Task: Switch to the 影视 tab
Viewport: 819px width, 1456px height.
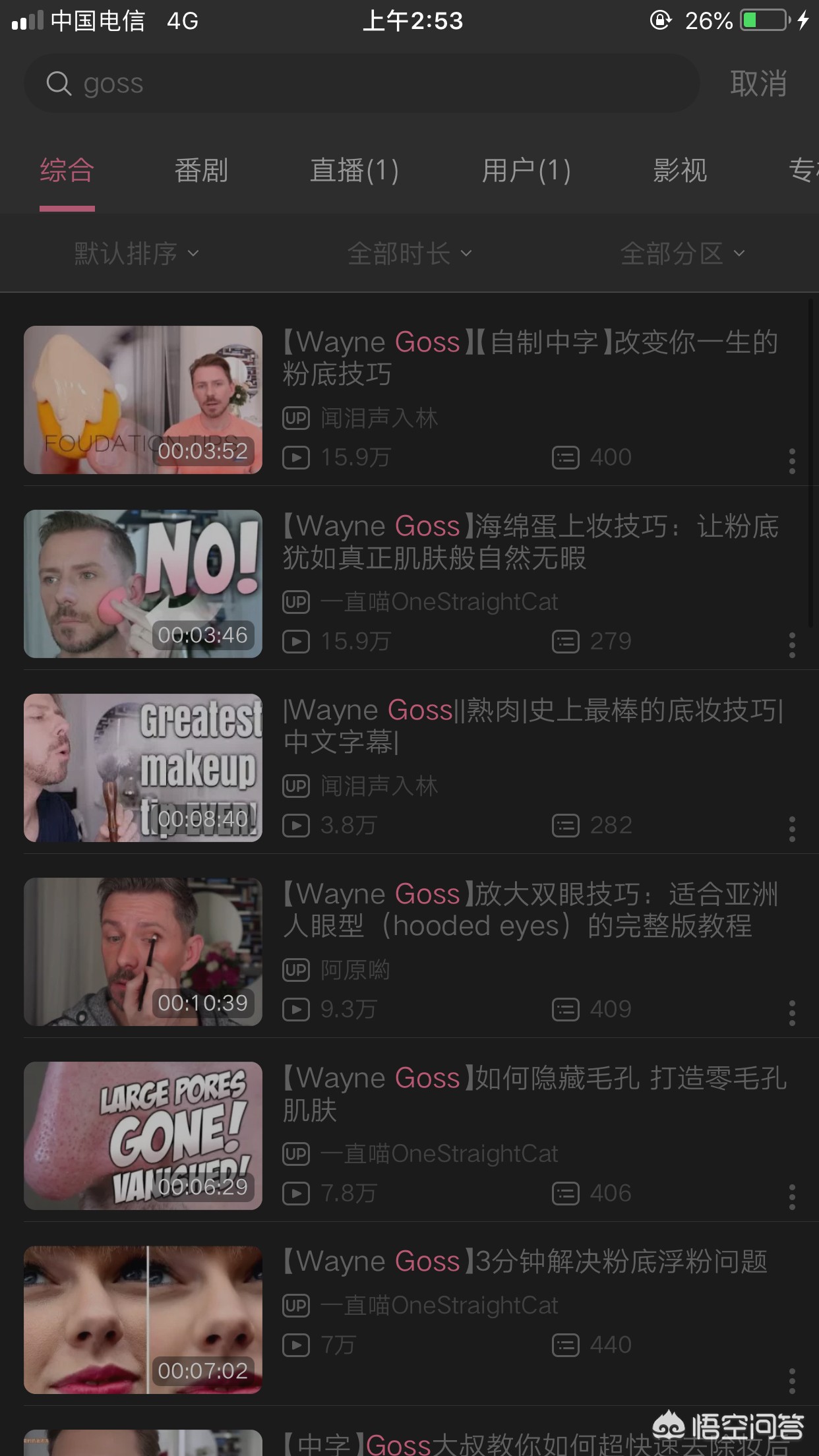Action: [680, 171]
